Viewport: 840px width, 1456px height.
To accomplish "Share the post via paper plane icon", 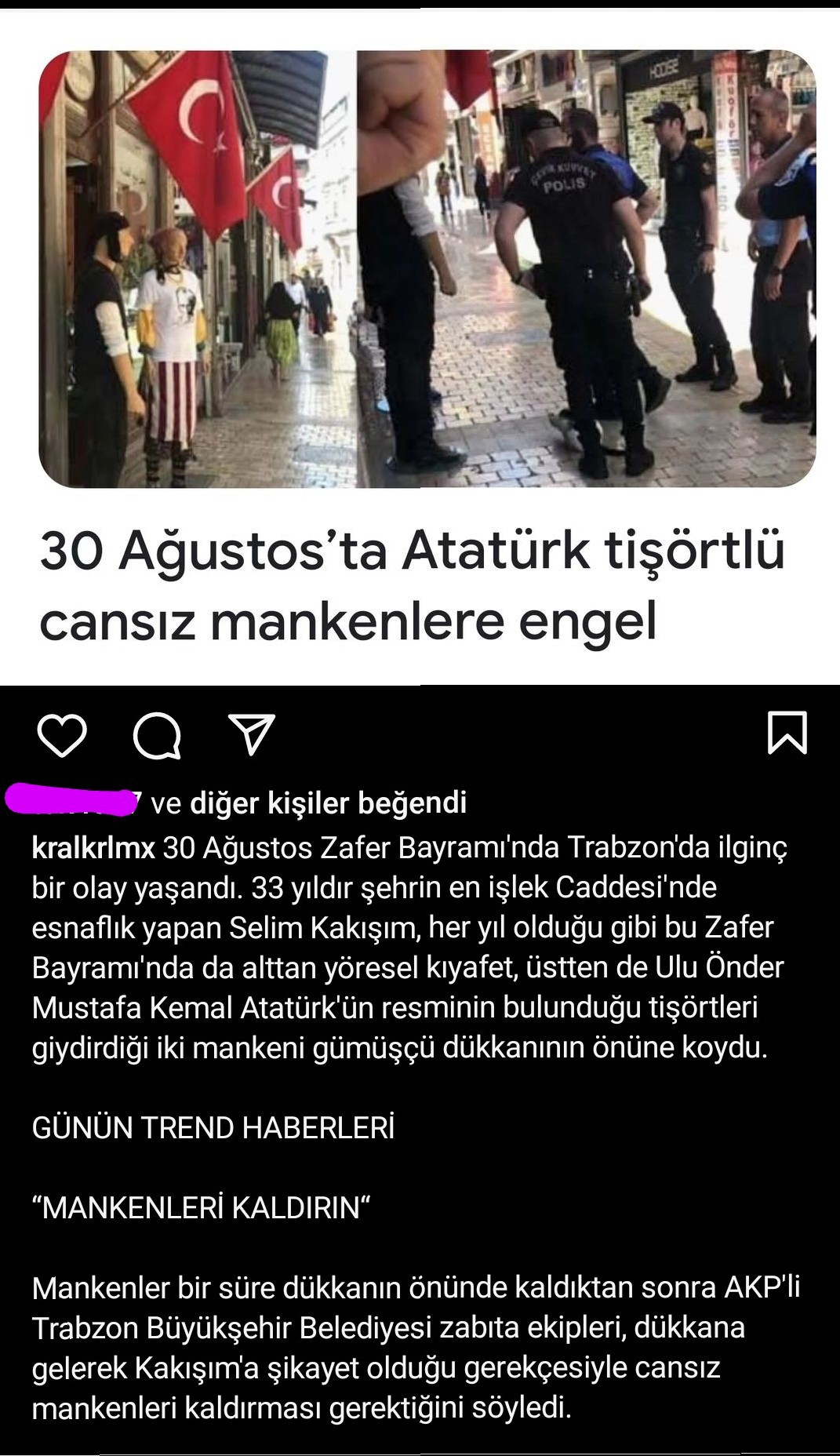I will 251,734.
